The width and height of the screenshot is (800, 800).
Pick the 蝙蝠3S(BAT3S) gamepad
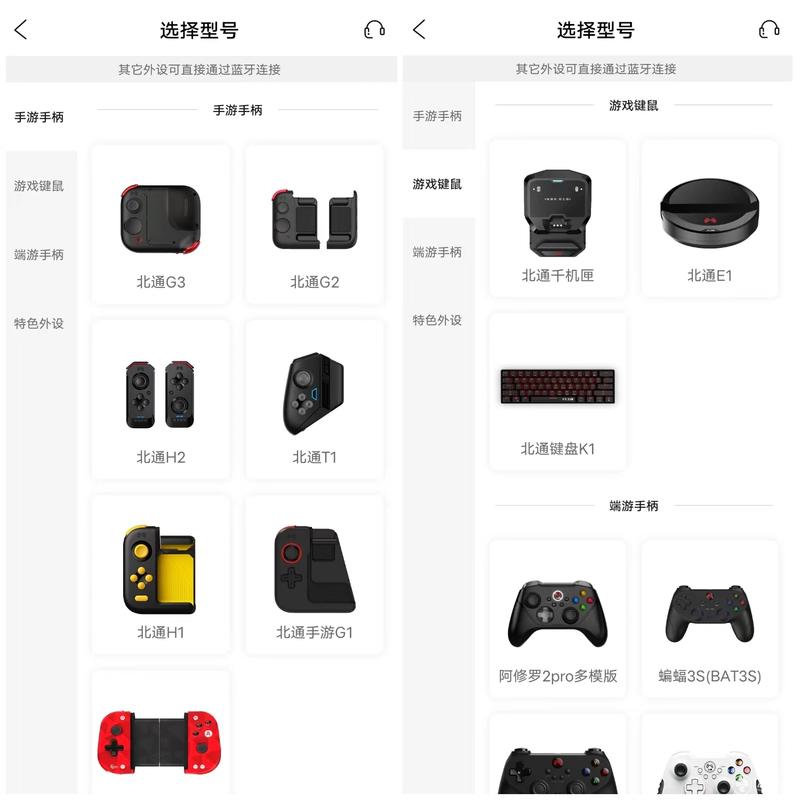click(x=709, y=618)
